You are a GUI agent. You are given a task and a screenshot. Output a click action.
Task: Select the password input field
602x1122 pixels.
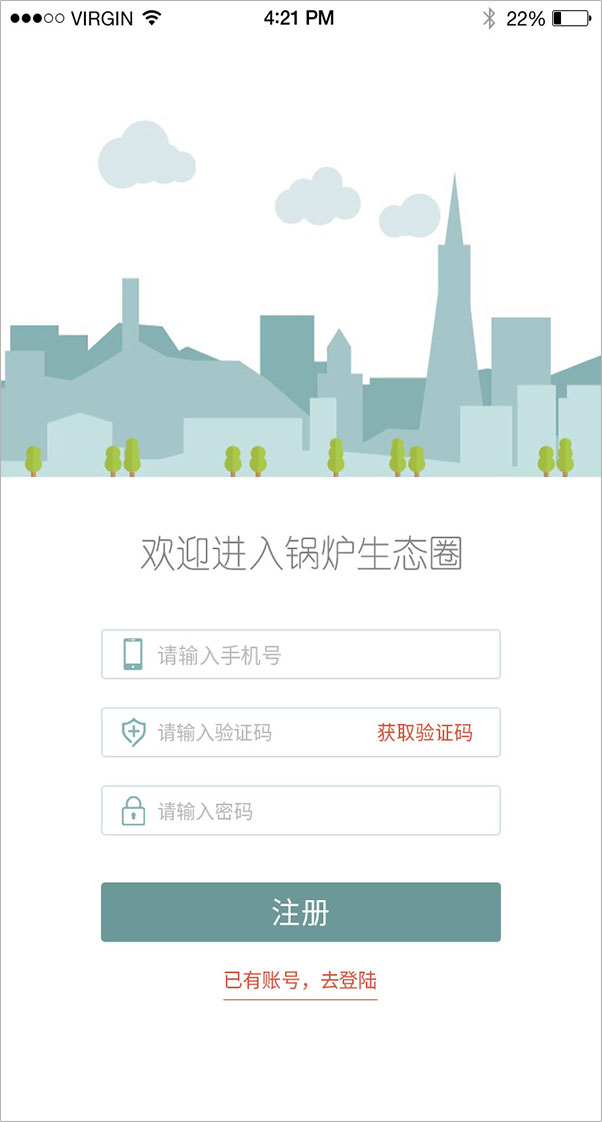pyautogui.click(x=300, y=811)
